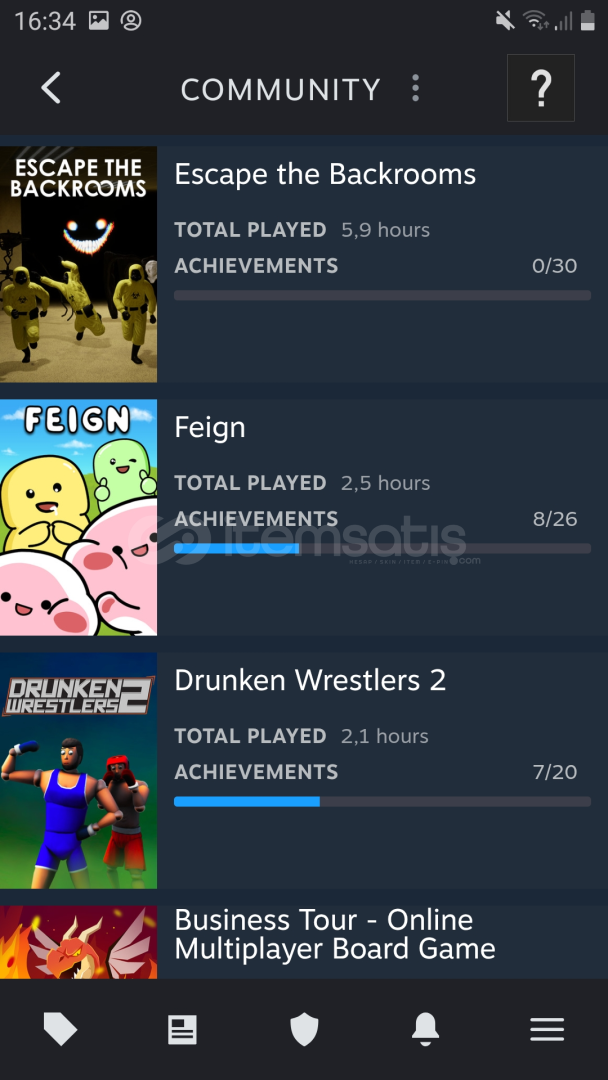608x1080 pixels.
Task: Open the hamburger menu tab
Action: [547, 1030]
